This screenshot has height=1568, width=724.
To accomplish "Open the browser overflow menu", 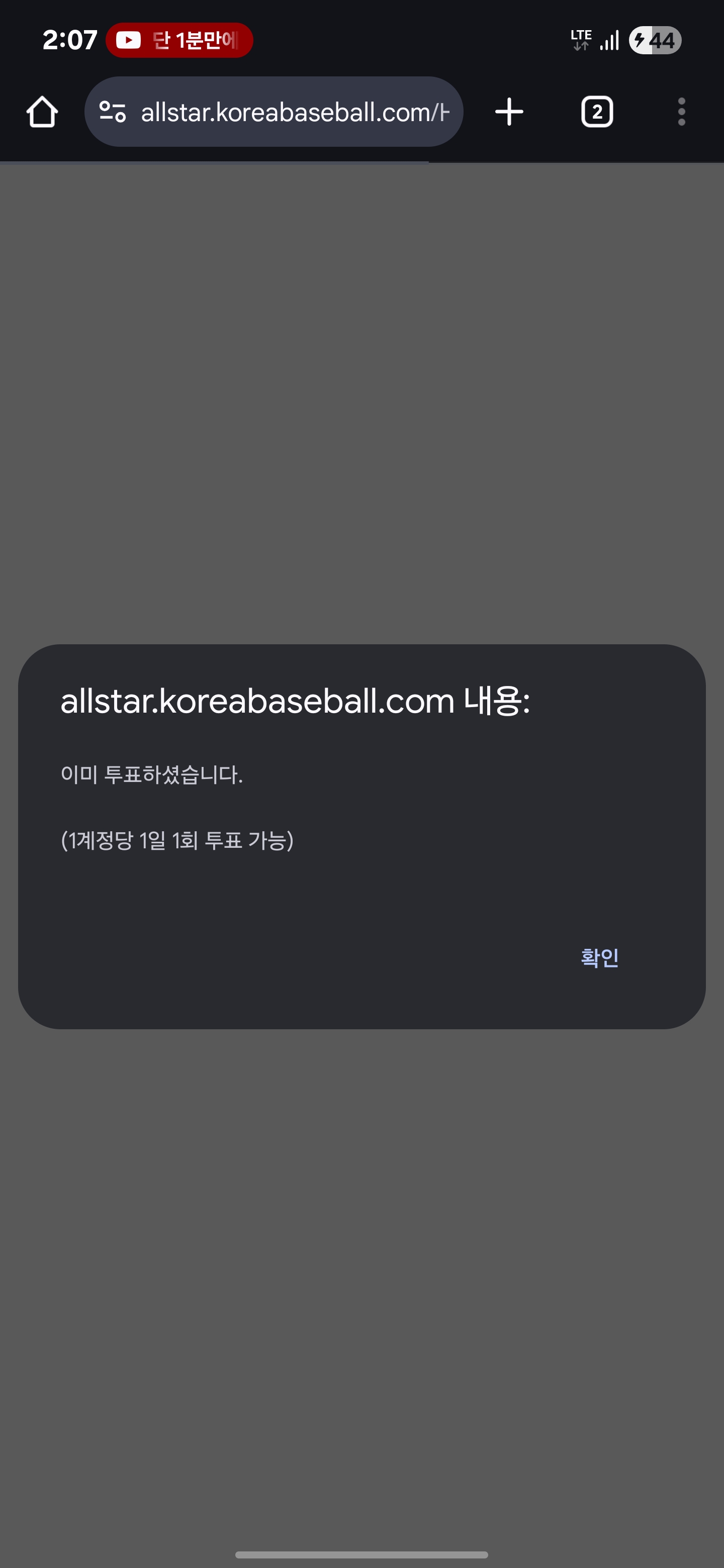I will (681, 112).
